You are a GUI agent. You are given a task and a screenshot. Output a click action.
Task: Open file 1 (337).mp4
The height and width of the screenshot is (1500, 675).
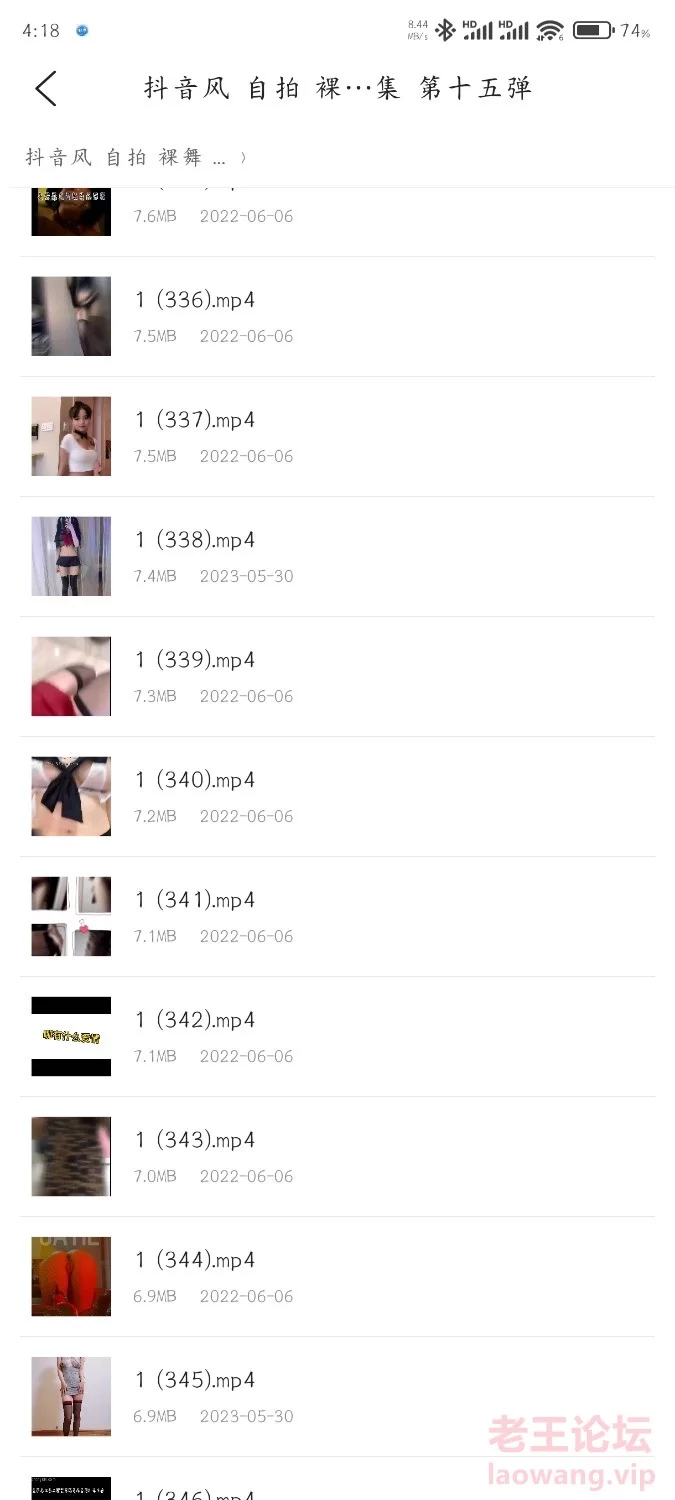(x=195, y=436)
